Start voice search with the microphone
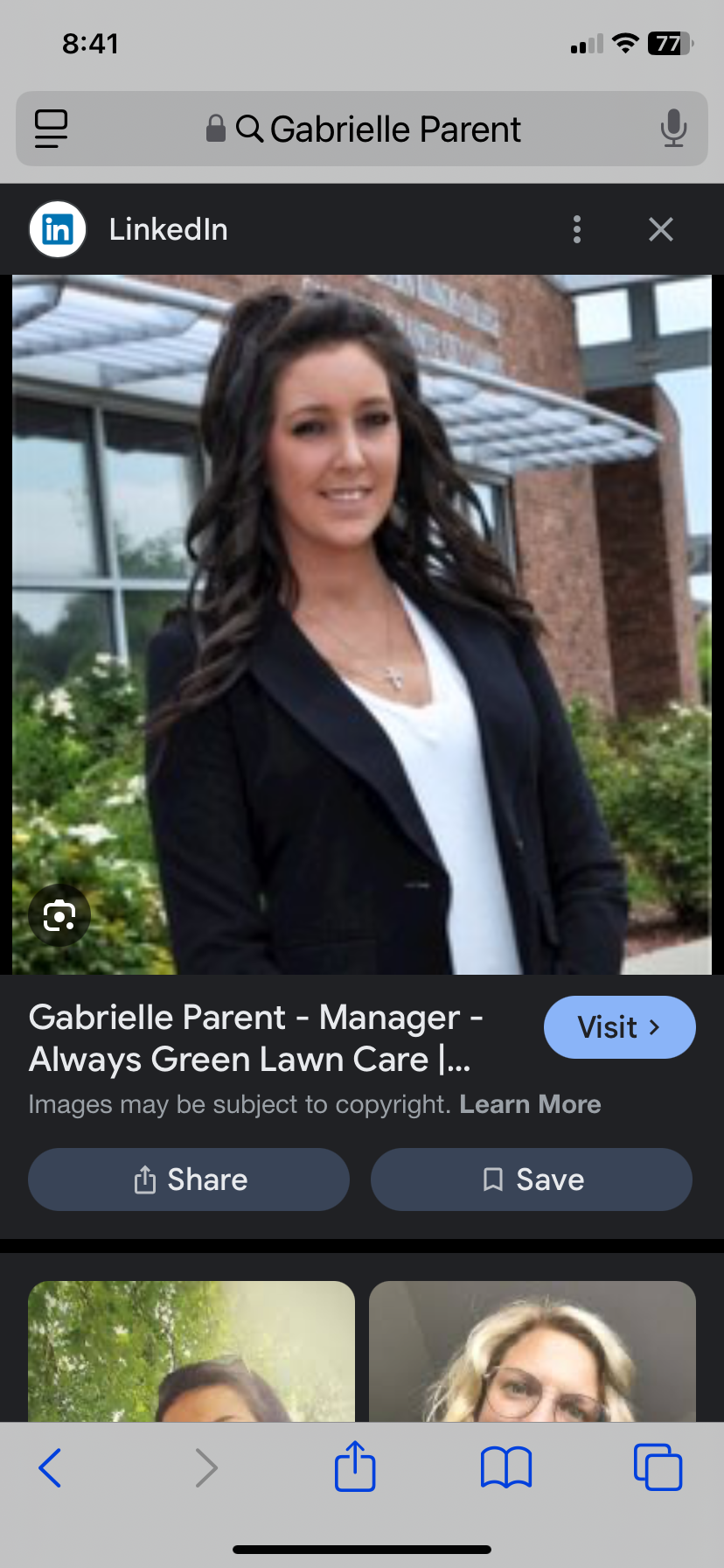This screenshot has width=724, height=1568. [x=672, y=129]
